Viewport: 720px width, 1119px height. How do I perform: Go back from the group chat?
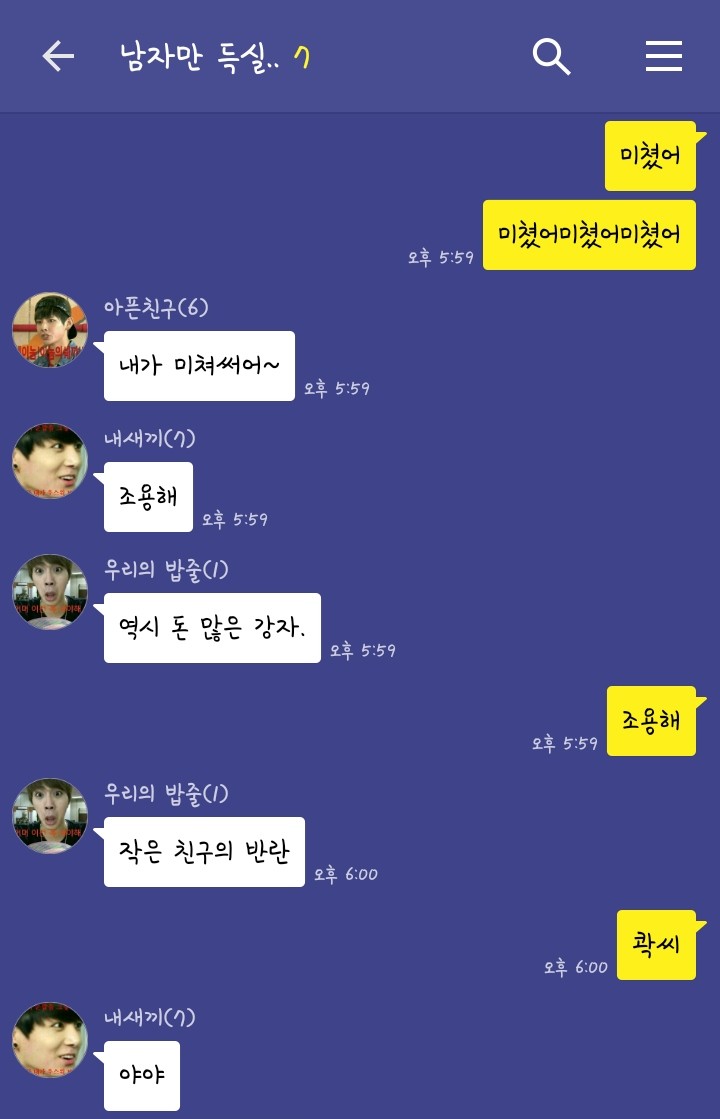[x=58, y=57]
